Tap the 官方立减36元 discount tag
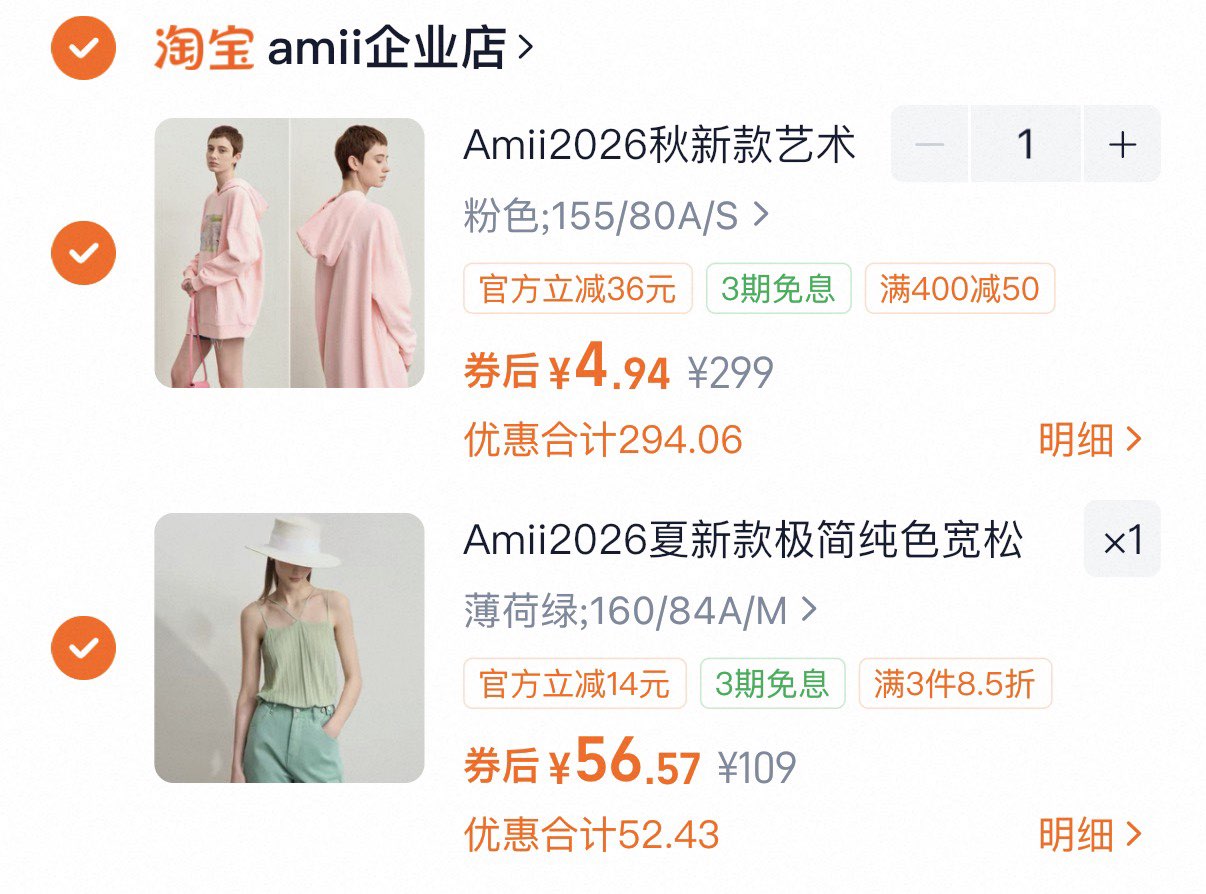The height and width of the screenshot is (894, 1206). (x=577, y=290)
